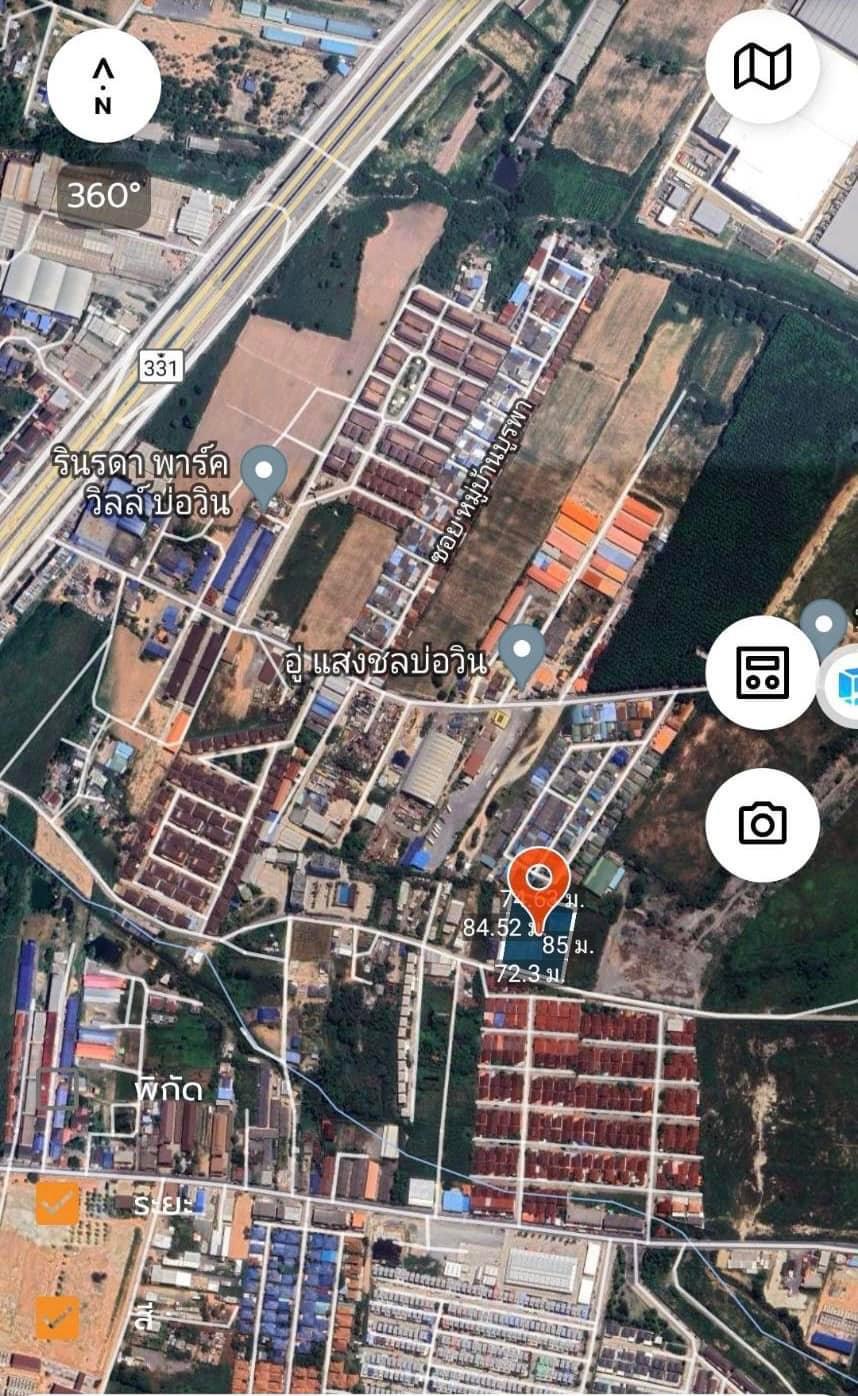
Task: Uncheck the ระยะ checkbox
Action: tap(57, 1203)
